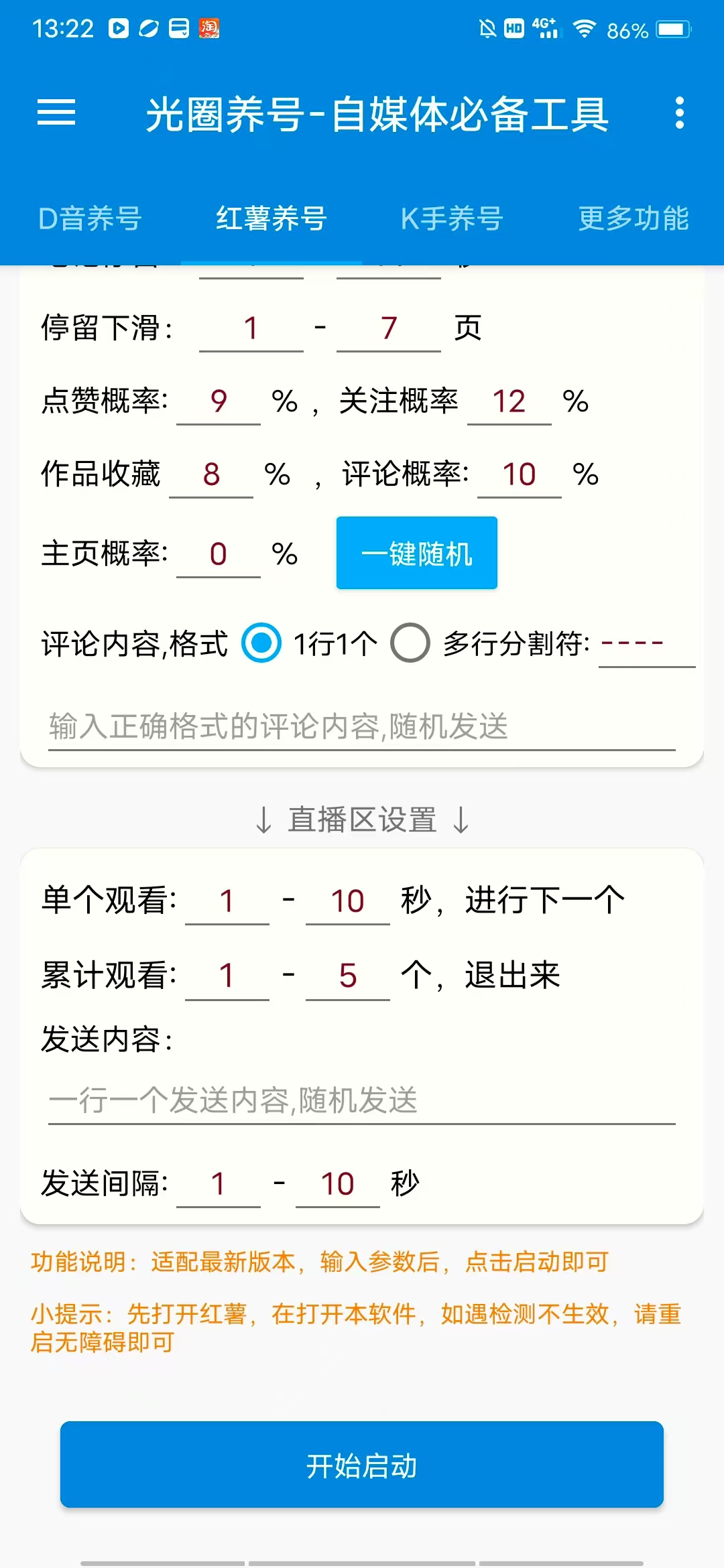Edit the 累计观看 maximum count field
The height and width of the screenshot is (1568, 724).
pos(348,977)
